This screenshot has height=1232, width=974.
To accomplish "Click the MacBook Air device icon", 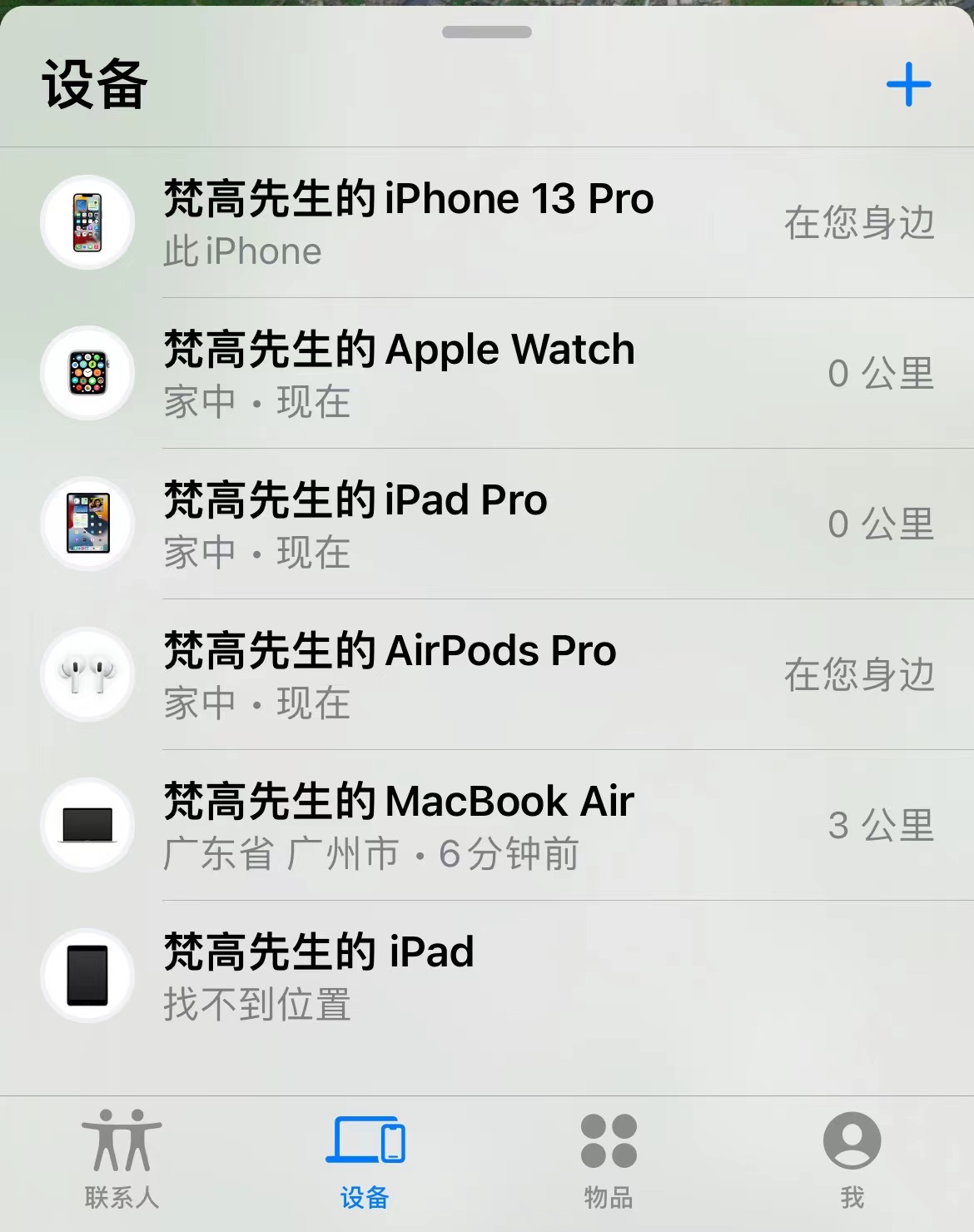I will point(87,825).
